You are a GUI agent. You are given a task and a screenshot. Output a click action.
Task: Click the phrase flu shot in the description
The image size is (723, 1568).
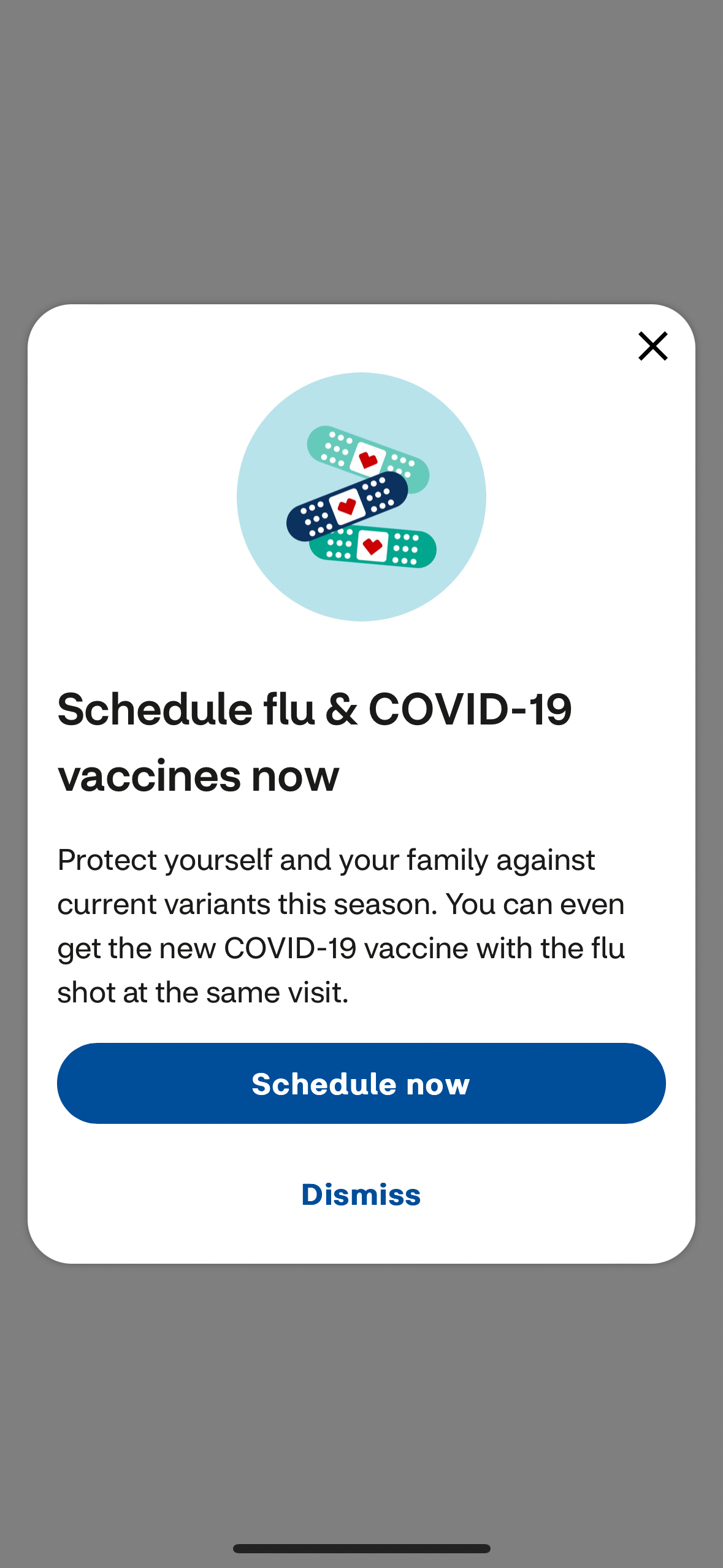[x=604, y=948]
